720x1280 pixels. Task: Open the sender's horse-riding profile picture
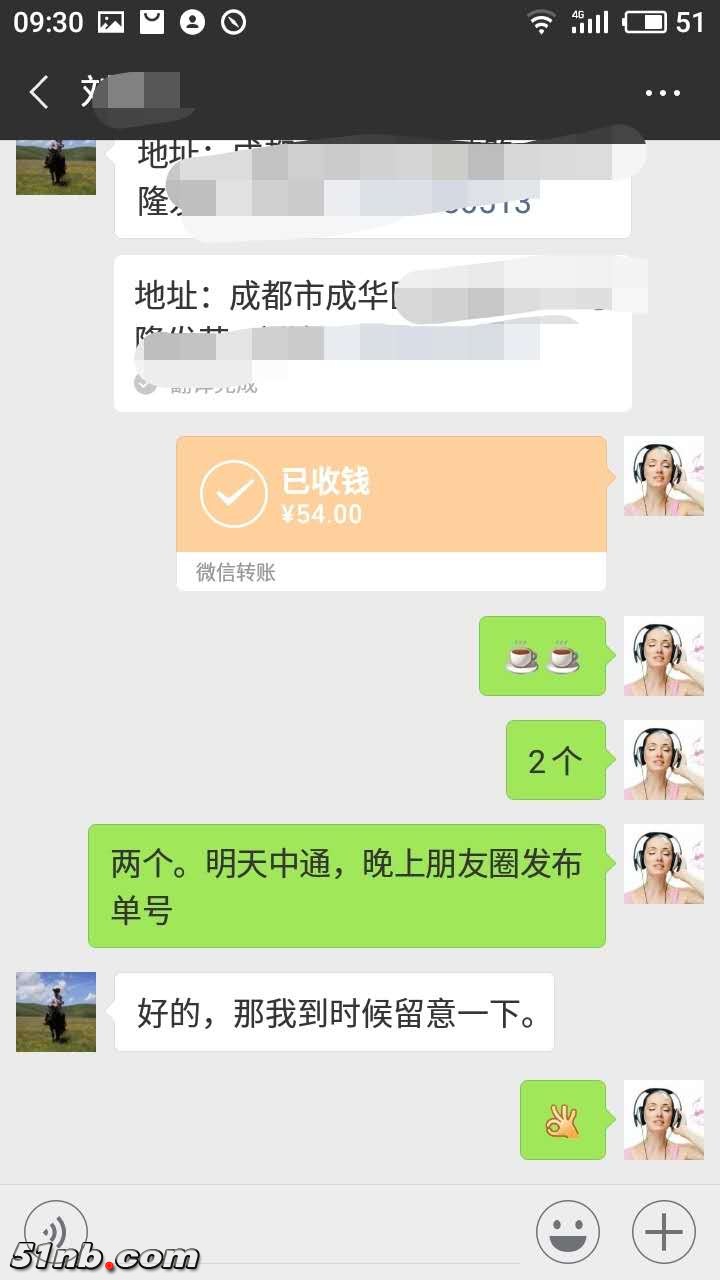[x=55, y=1012]
